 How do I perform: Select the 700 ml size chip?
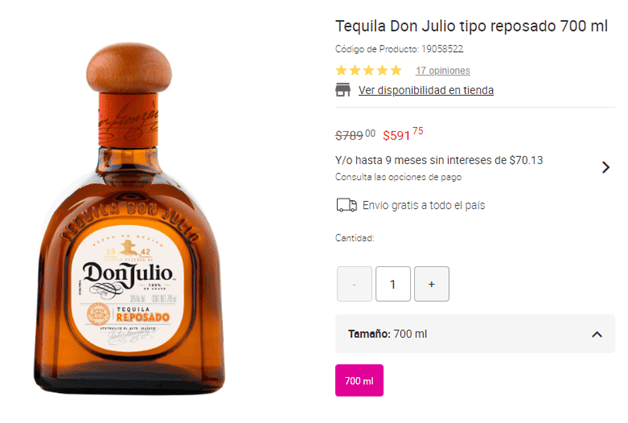[359, 381]
